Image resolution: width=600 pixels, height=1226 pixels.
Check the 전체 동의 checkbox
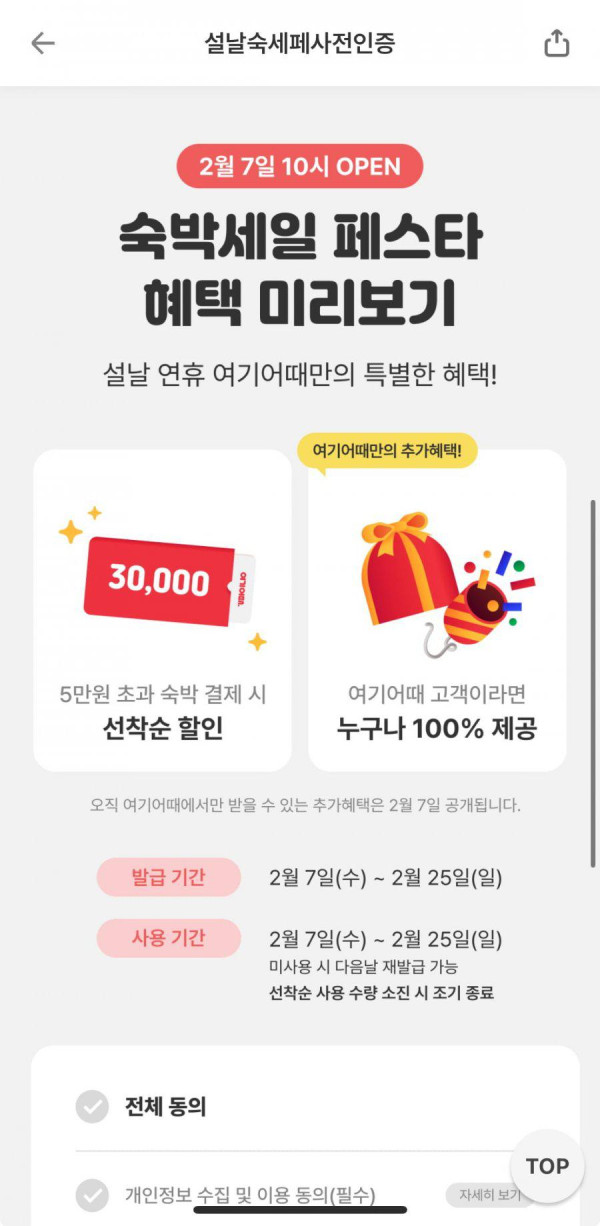coord(92,1107)
